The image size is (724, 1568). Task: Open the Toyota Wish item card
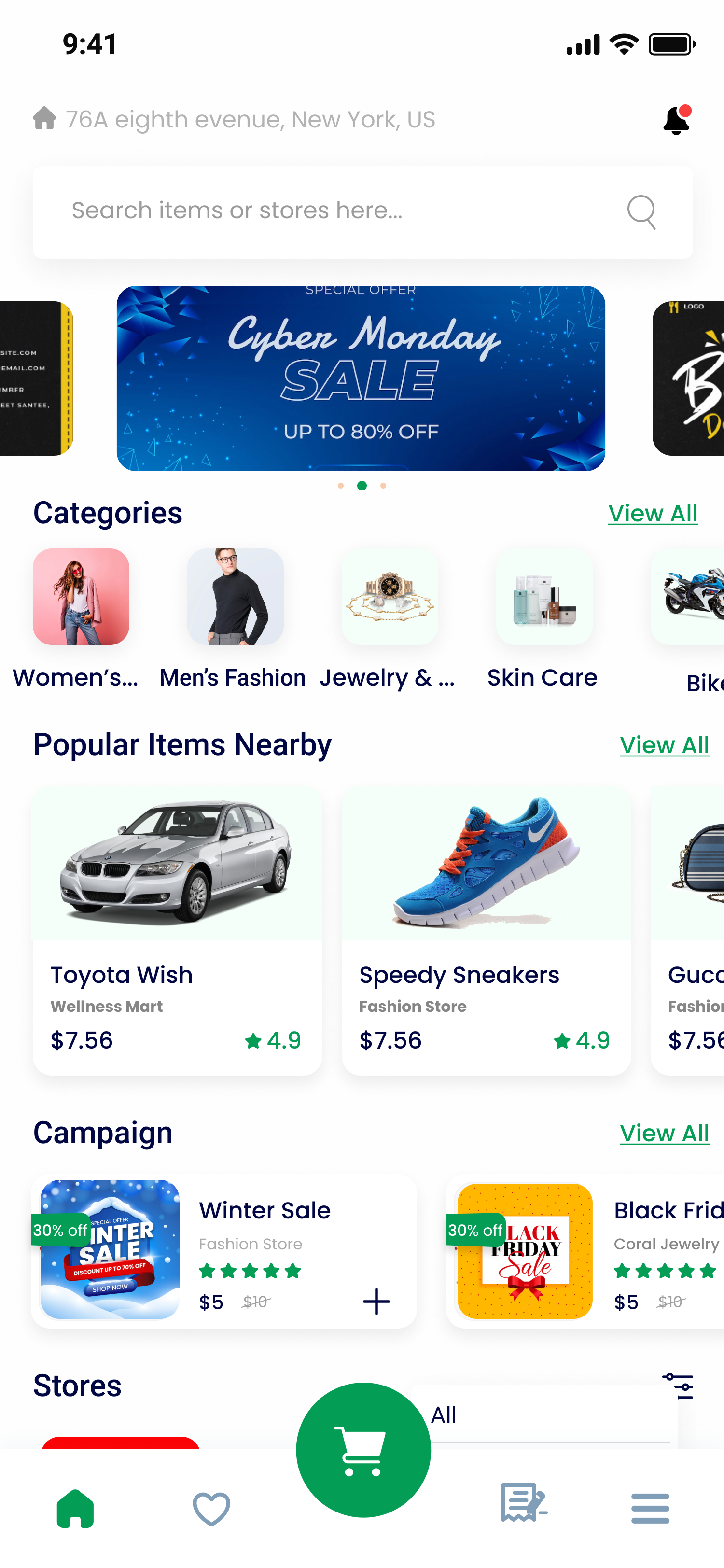177,930
